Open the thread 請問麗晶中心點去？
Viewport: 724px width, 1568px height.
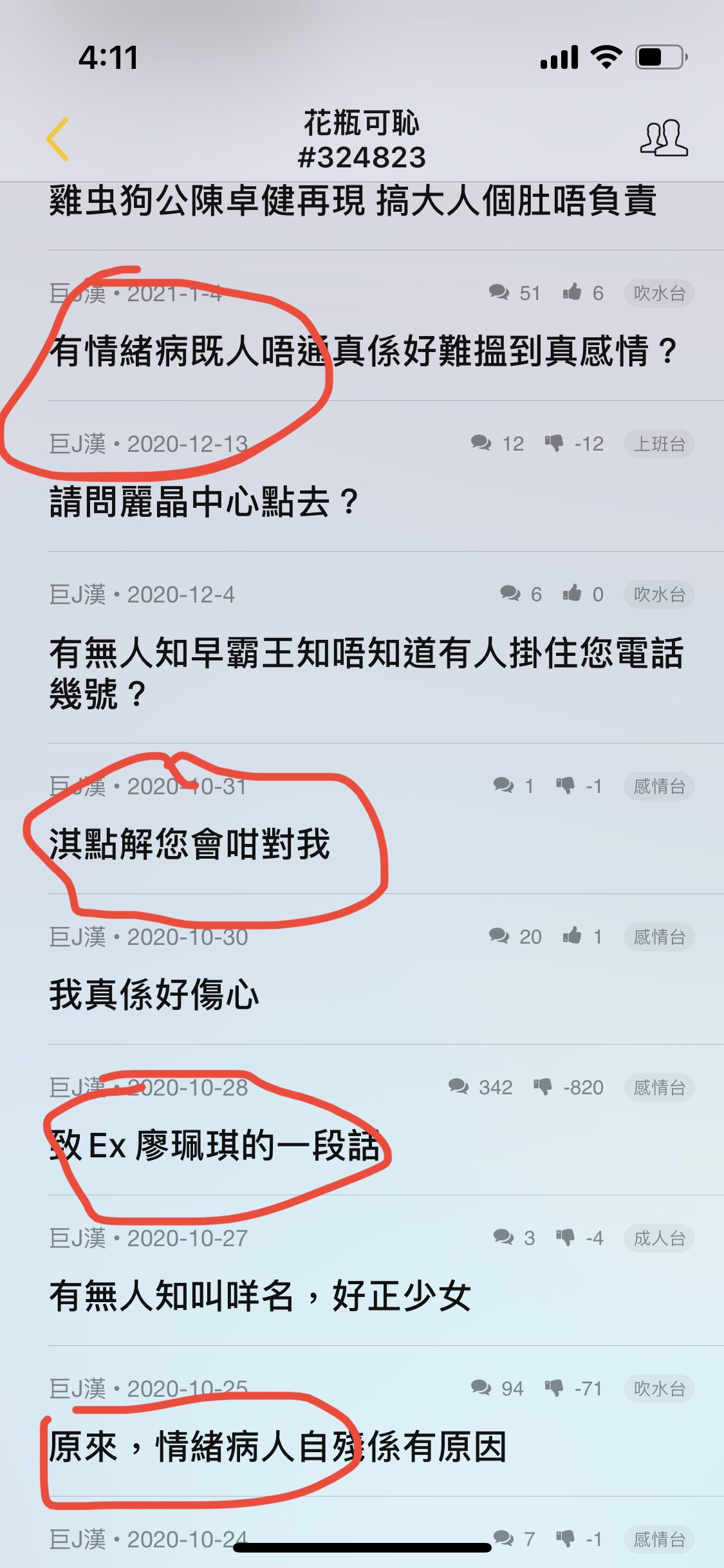(204, 502)
